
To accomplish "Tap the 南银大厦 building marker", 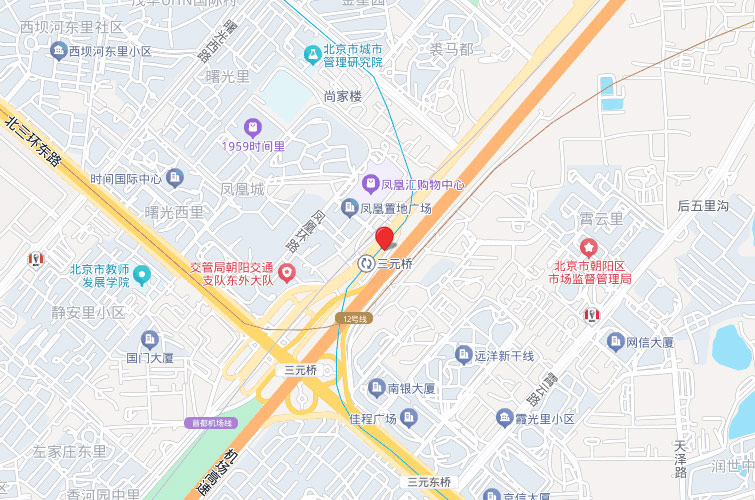I will pyautogui.click(x=376, y=387).
